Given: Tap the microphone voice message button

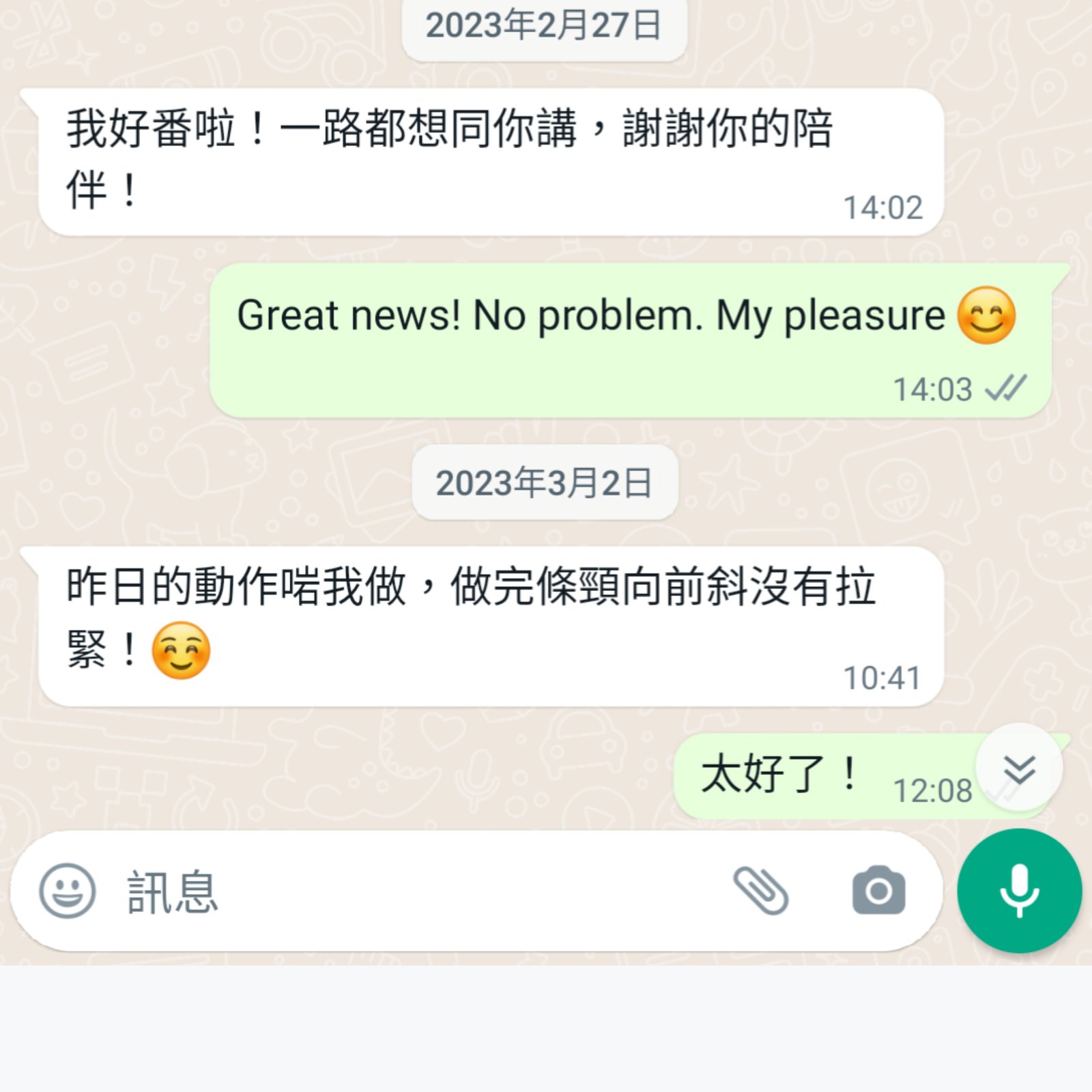Looking at the screenshot, I should pyautogui.click(x=1019, y=891).
